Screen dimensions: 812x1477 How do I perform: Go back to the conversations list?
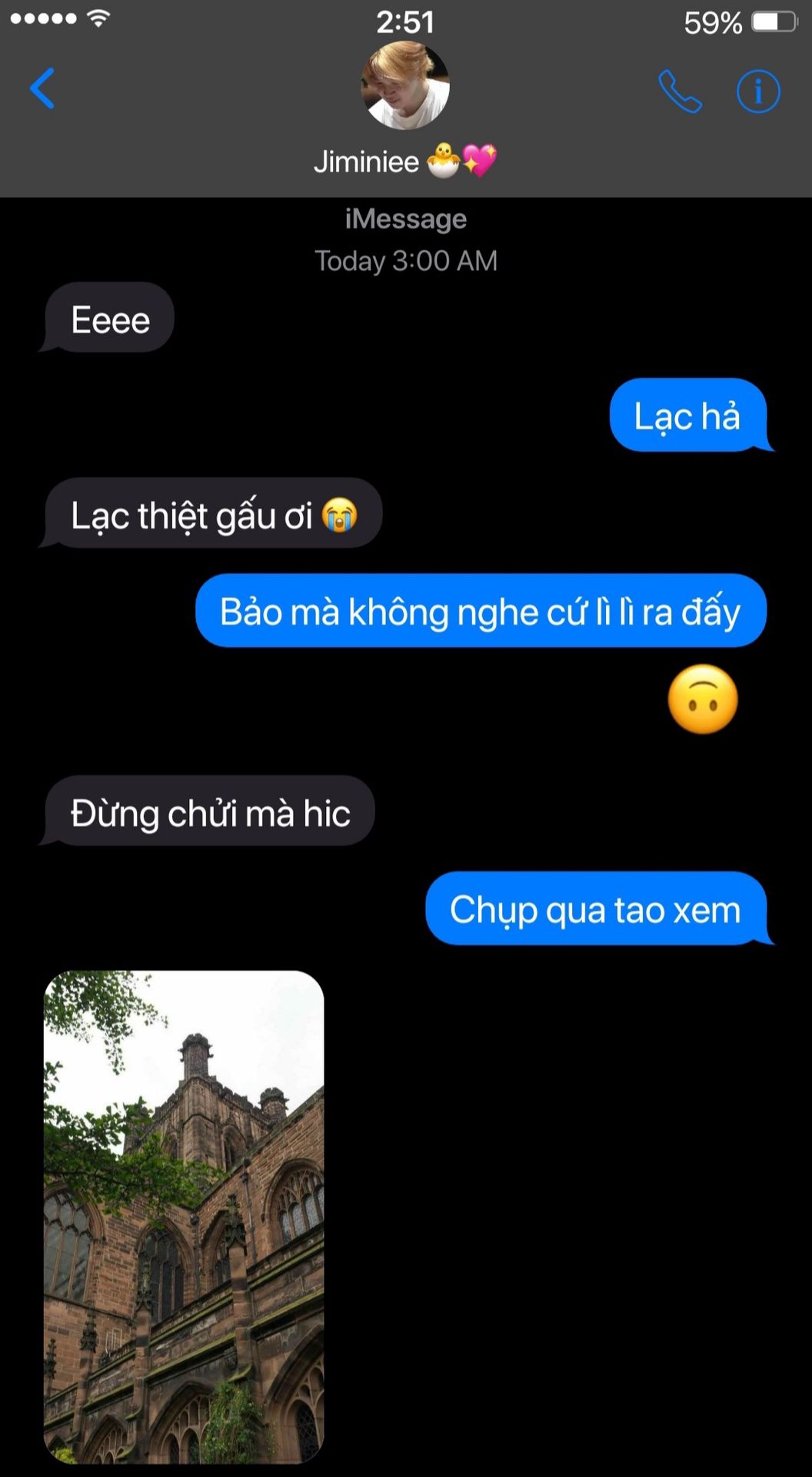(x=42, y=88)
